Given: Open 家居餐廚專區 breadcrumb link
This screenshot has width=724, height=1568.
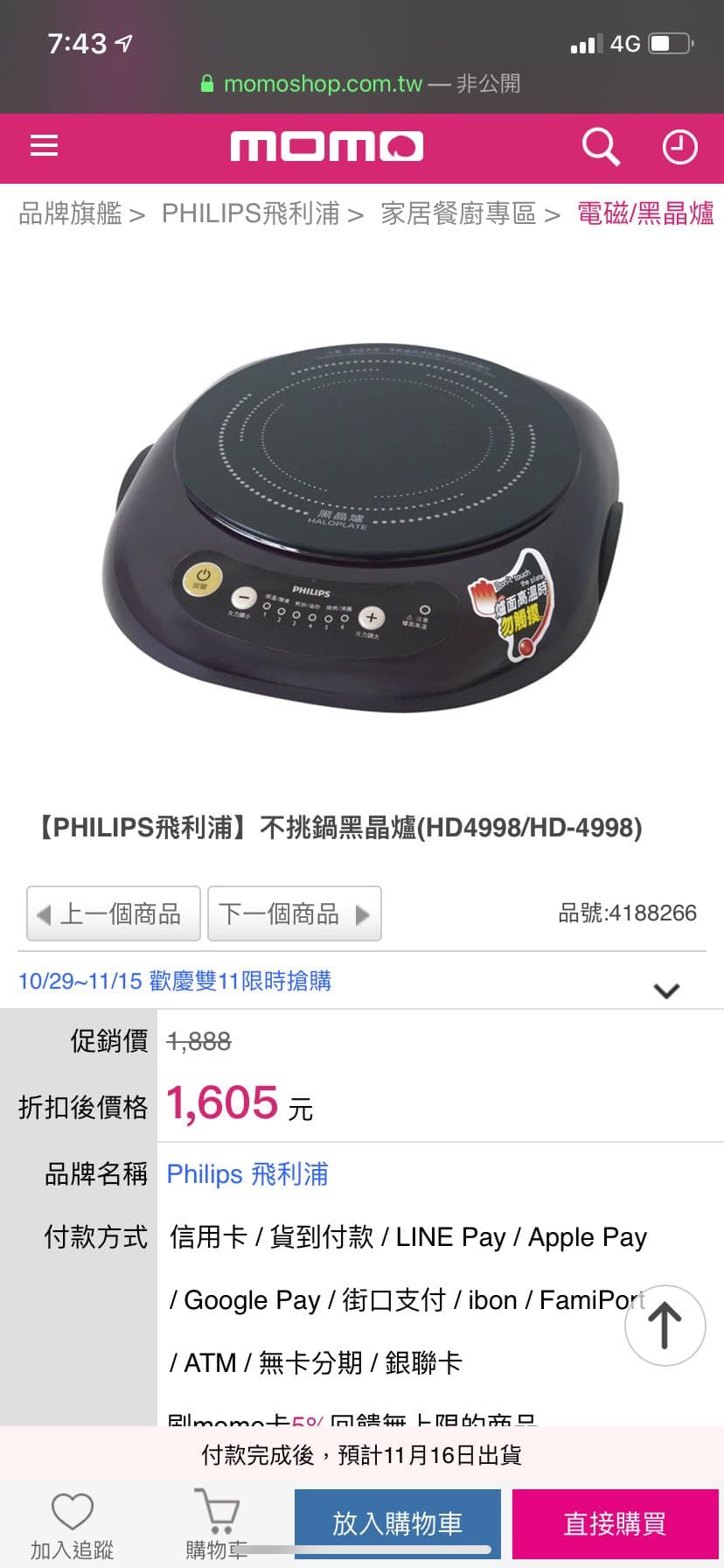Looking at the screenshot, I should click(458, 213).
